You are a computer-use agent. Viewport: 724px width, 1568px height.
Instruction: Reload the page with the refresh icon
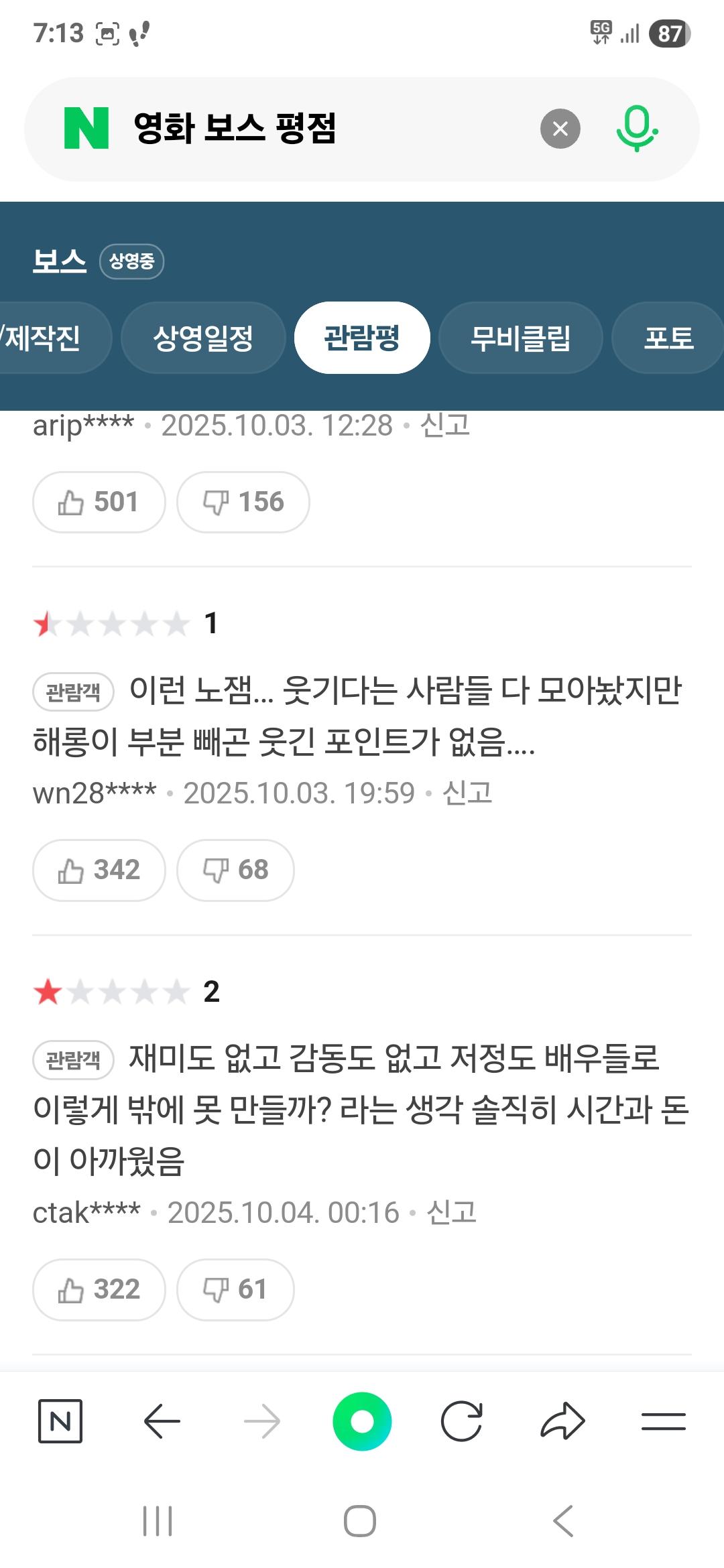462,1421
